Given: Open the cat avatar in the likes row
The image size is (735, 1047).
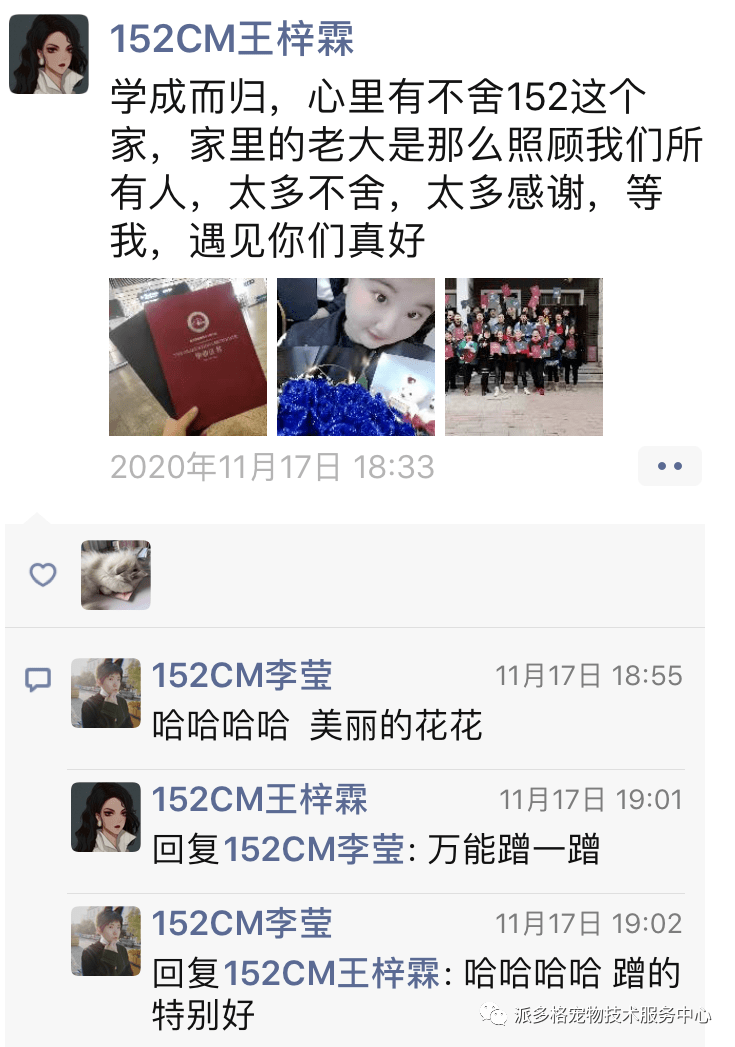Looking at the screenshot, I should click(x=116, y=575).
